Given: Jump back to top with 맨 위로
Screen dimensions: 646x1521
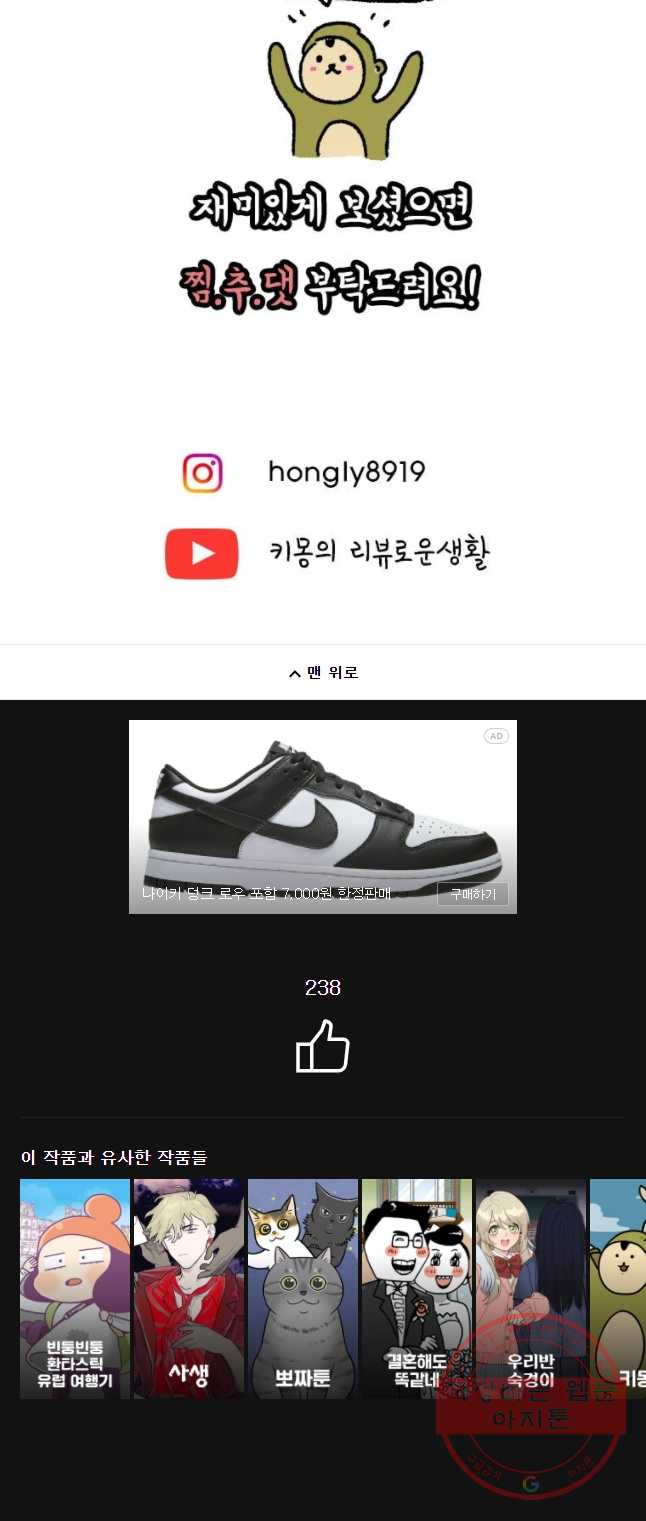Looking at the screenshot, I should pos(323,673).
